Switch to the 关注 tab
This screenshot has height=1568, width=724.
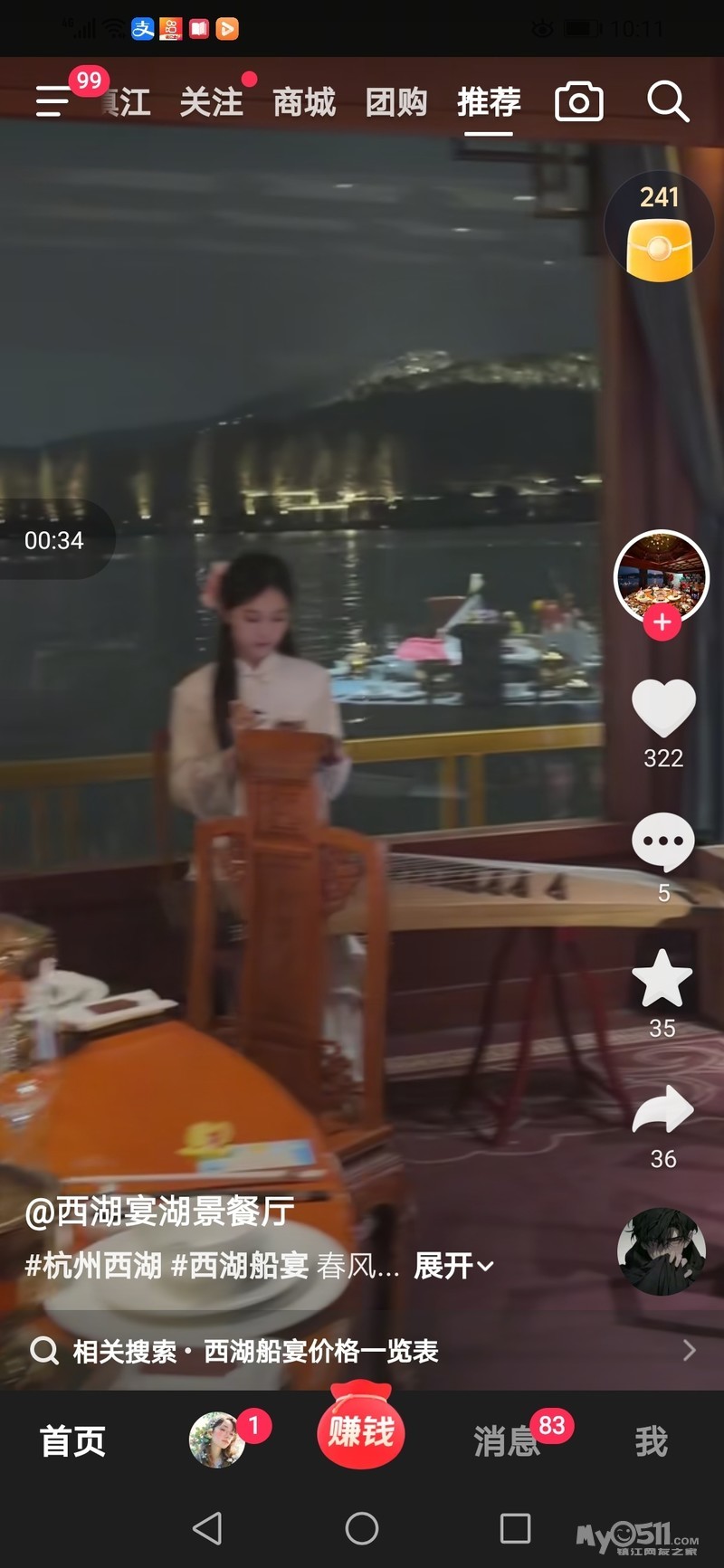(x=211, y=102)
